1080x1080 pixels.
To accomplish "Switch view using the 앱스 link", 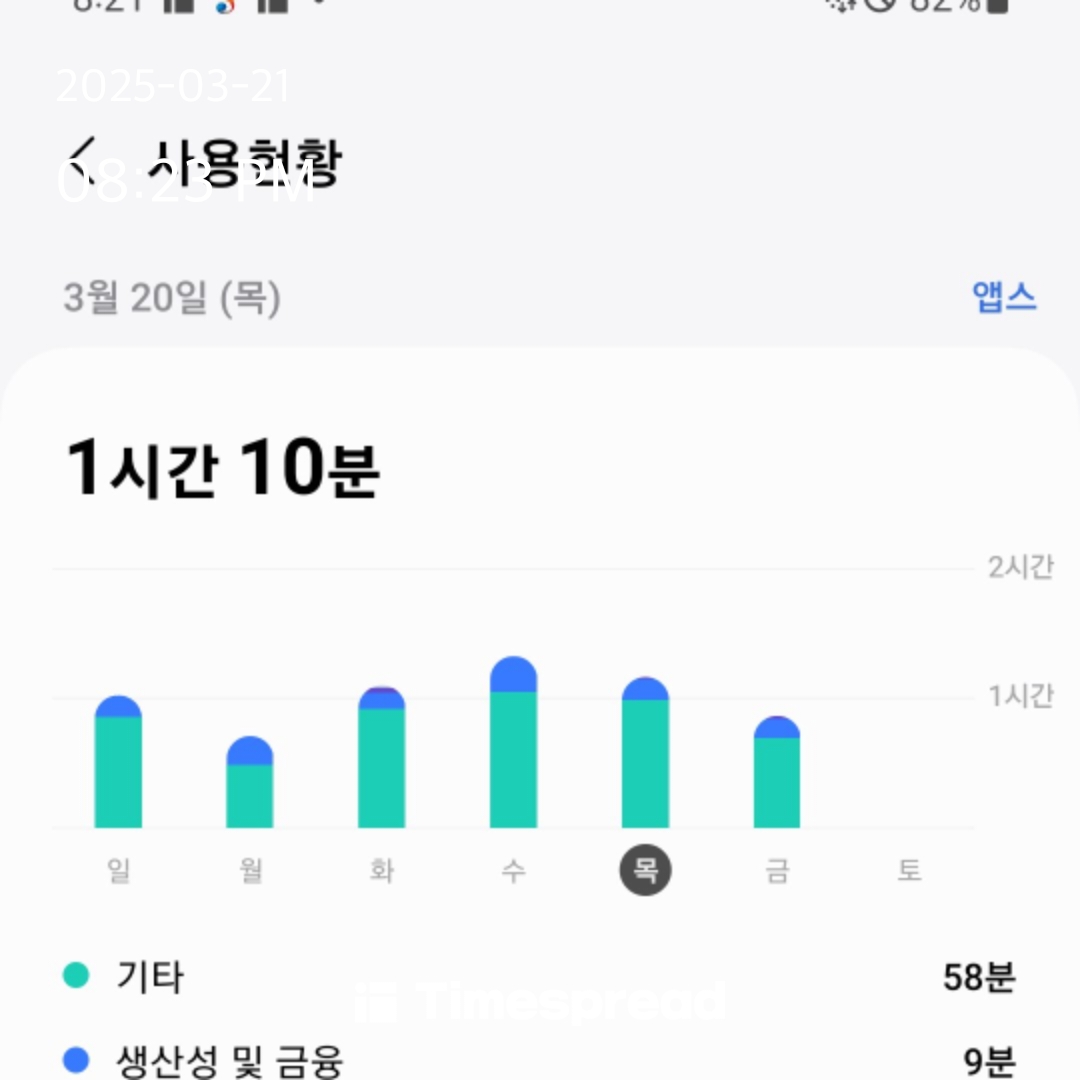I will click(1004, 297).
